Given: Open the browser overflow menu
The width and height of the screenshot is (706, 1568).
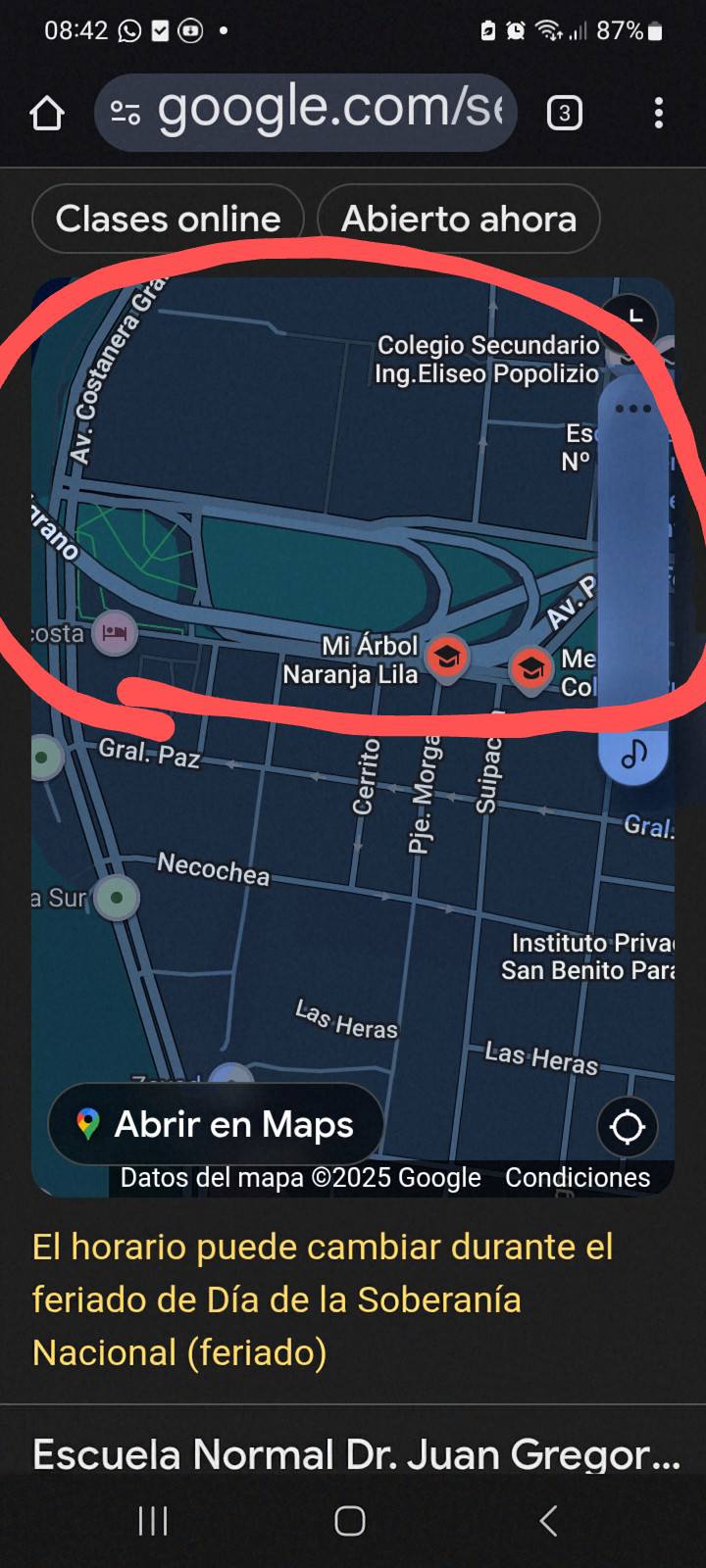Looking at the screenshot, I should pyautogui.click(x=658, y=114).
